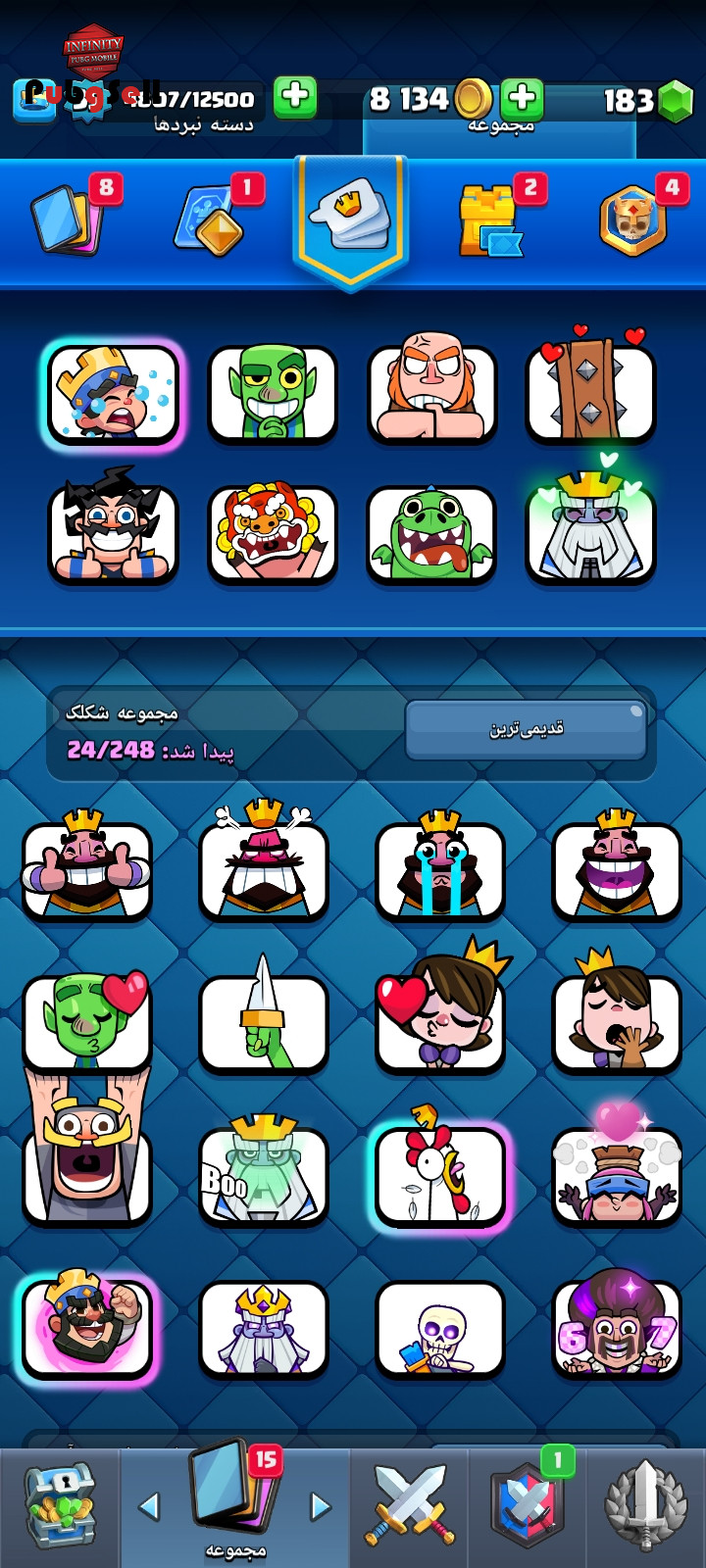Pick the chicken emote in the collection
This screenshot has width=706, height=1568.
(440, 1176)
